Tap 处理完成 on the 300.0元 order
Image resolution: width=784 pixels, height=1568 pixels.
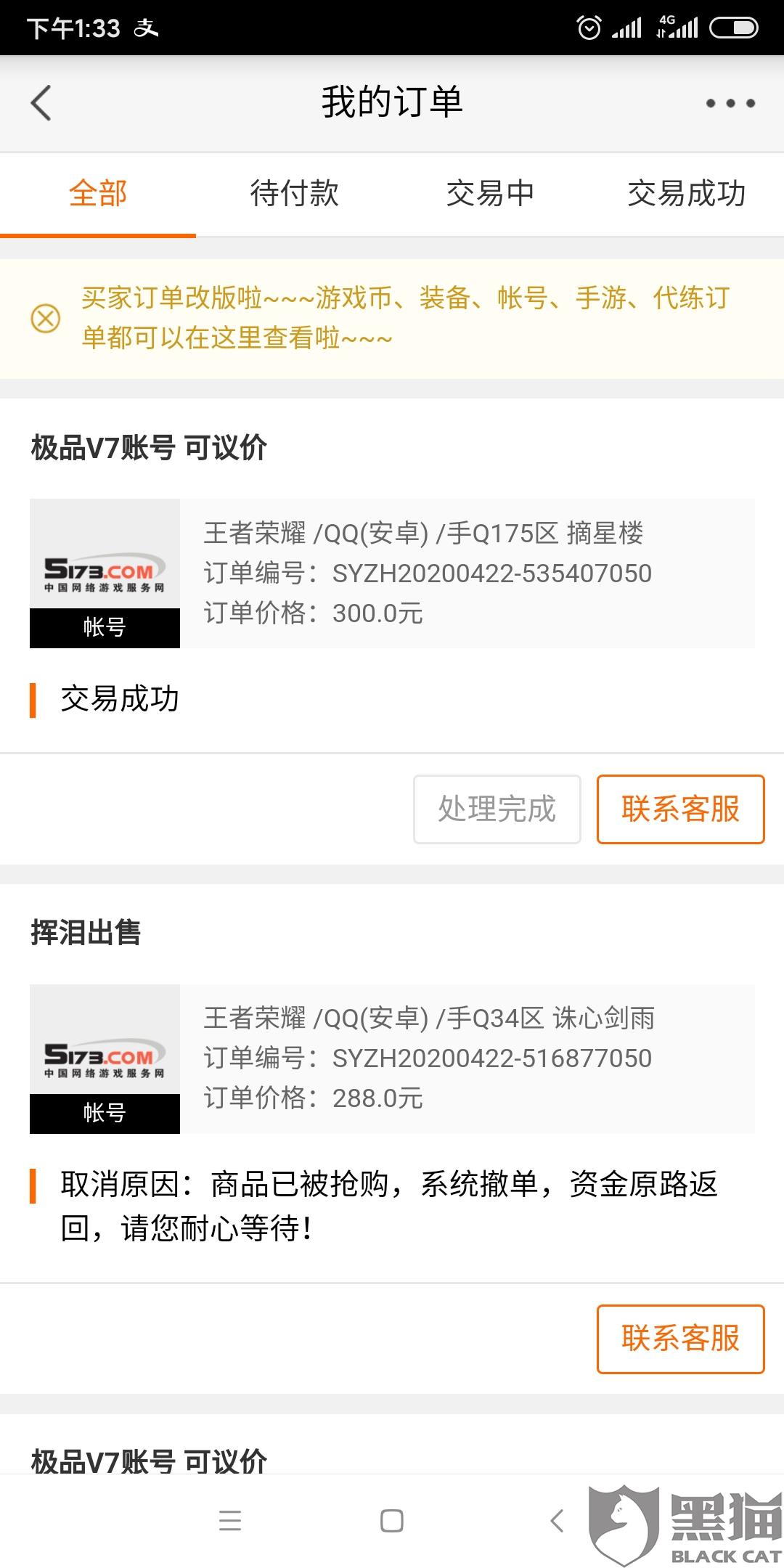pos(497,809)
